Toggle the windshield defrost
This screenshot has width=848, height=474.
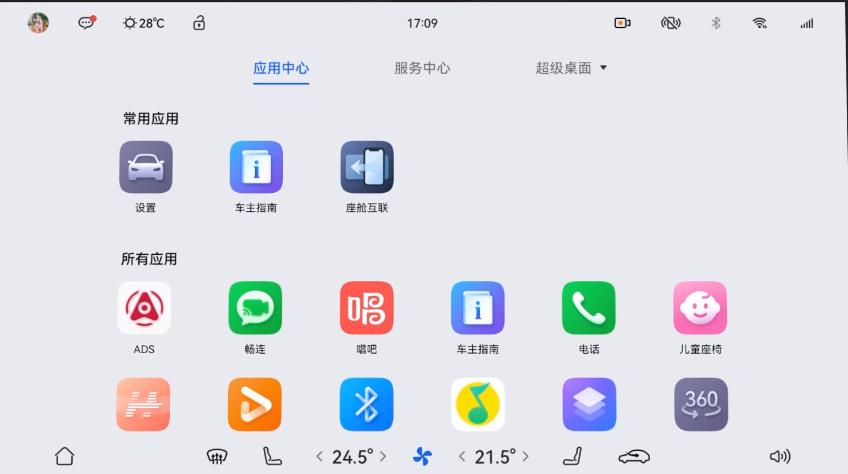216,456
